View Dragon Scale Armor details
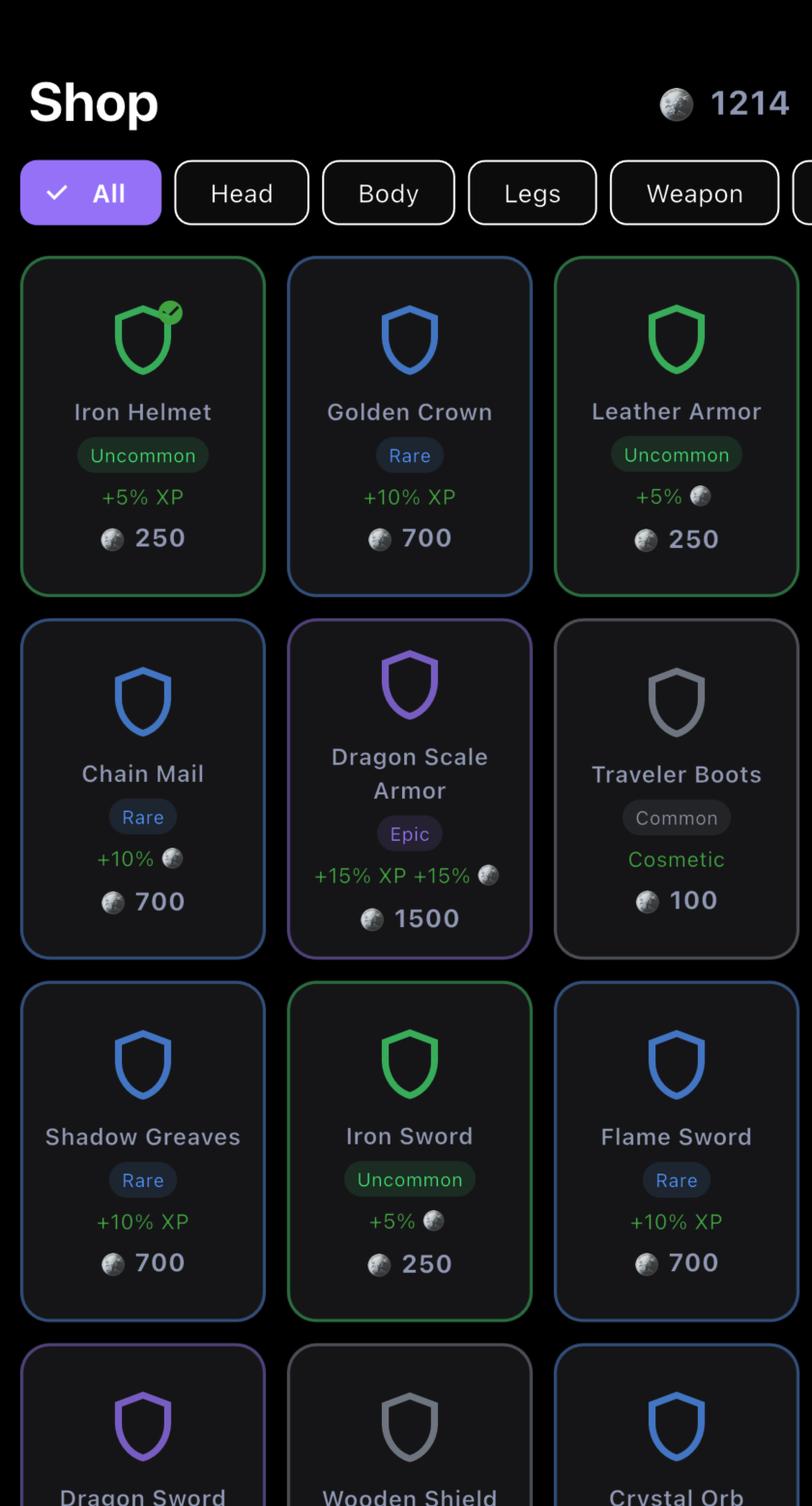Screen dimensions: 812x1506 pos(410,788)
